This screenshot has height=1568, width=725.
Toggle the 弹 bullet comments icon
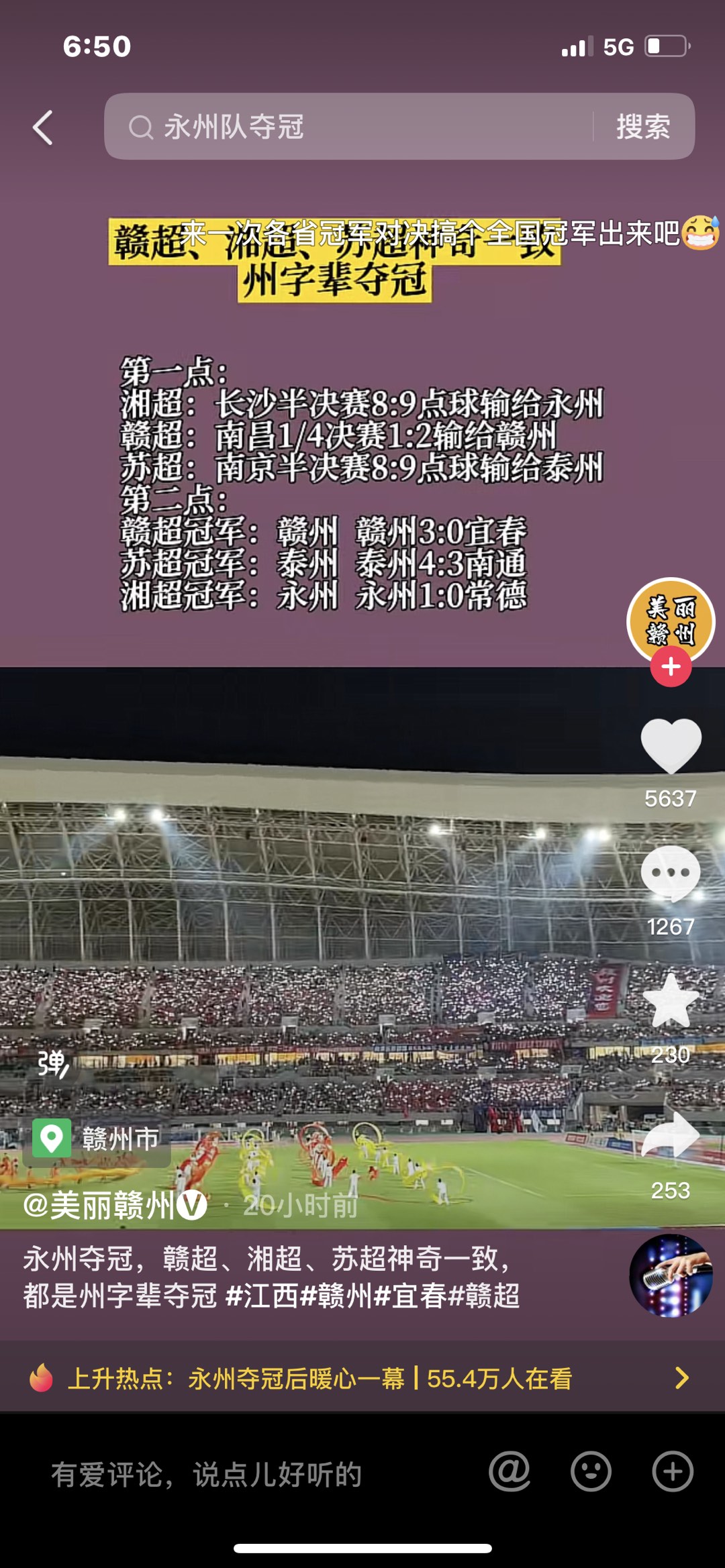[x=54, y=1063]
